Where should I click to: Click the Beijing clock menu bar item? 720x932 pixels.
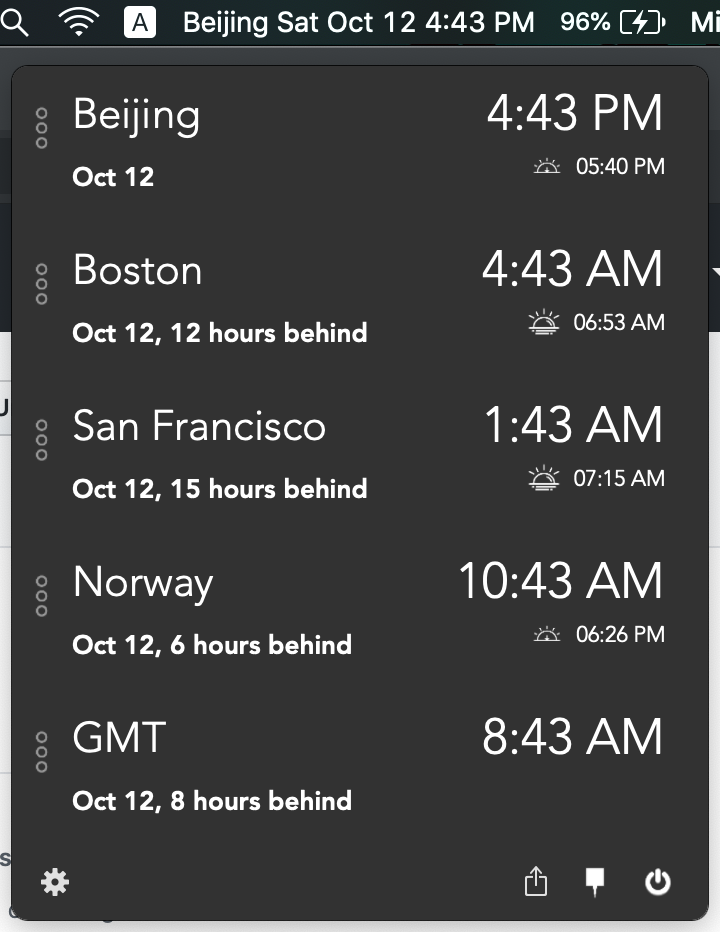pos(358,22)
